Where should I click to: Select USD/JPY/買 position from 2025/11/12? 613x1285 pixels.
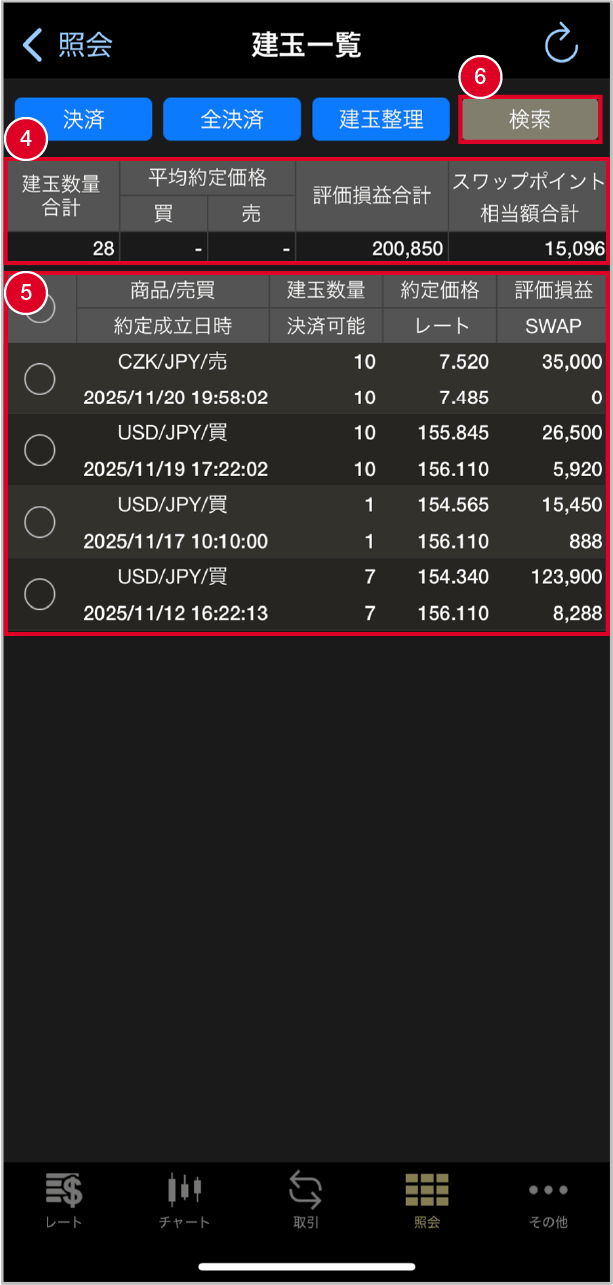tap(40, 595)
